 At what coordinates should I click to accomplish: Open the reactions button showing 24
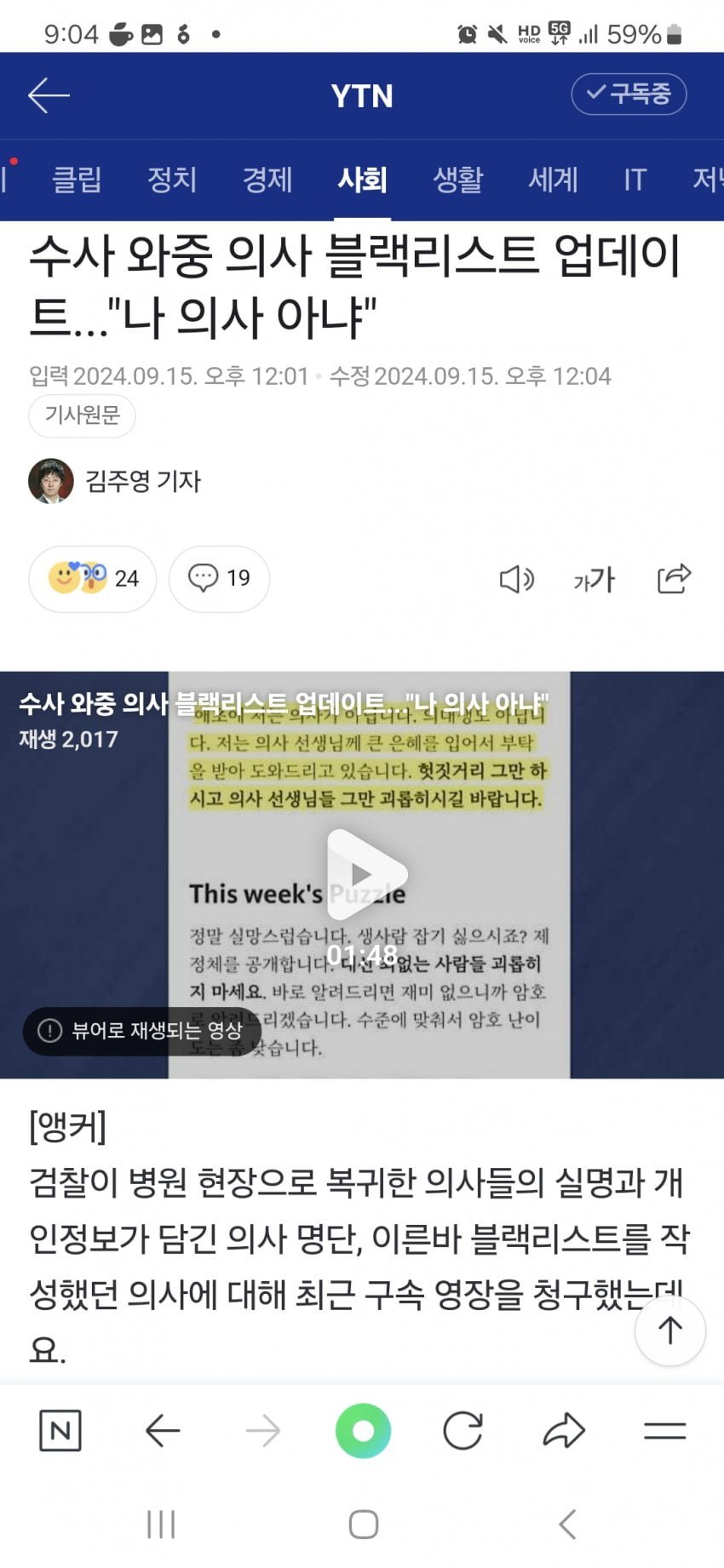click(x=93, y=579)
